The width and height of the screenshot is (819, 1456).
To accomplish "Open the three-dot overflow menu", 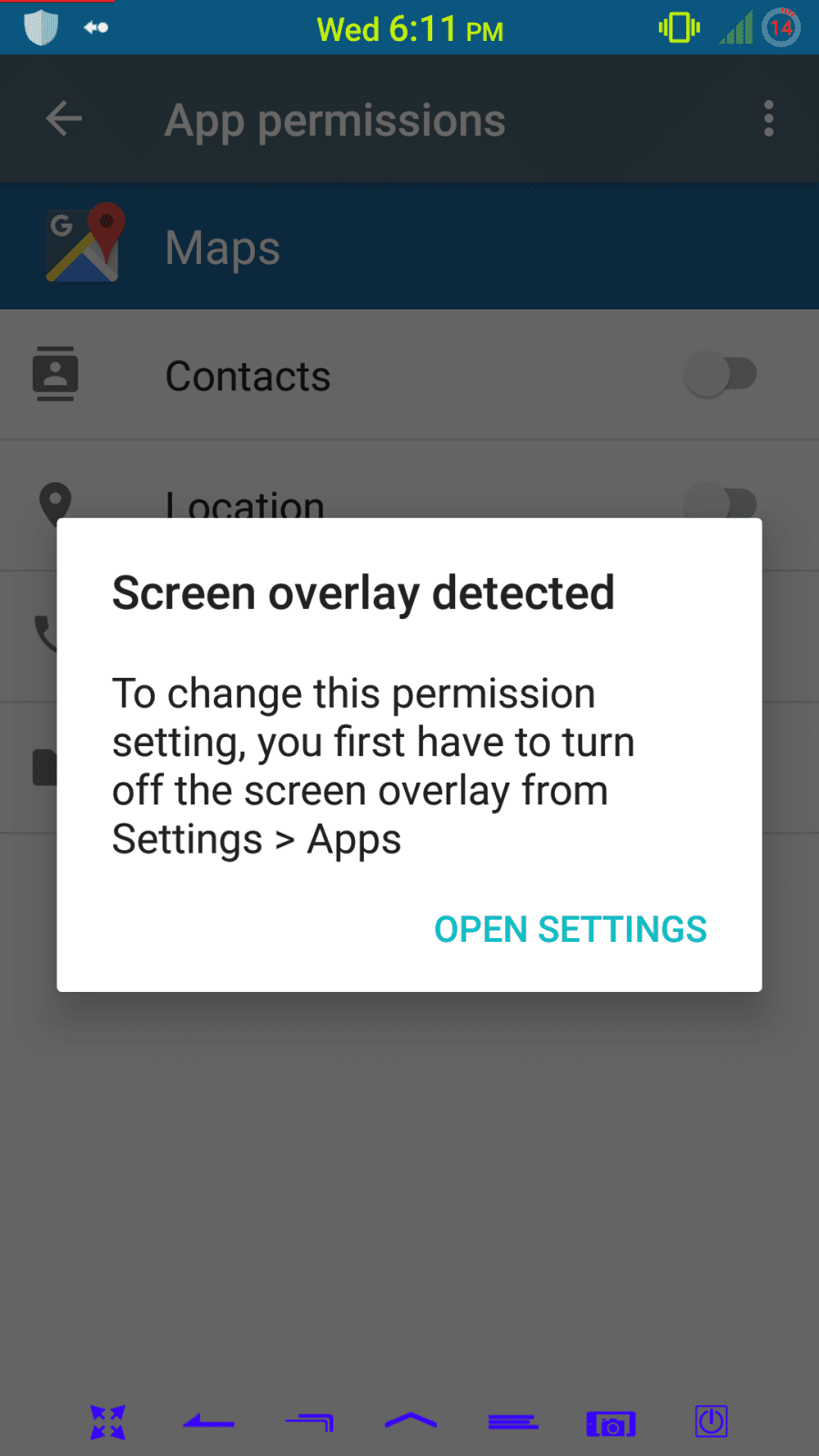I will pos(769,118).
